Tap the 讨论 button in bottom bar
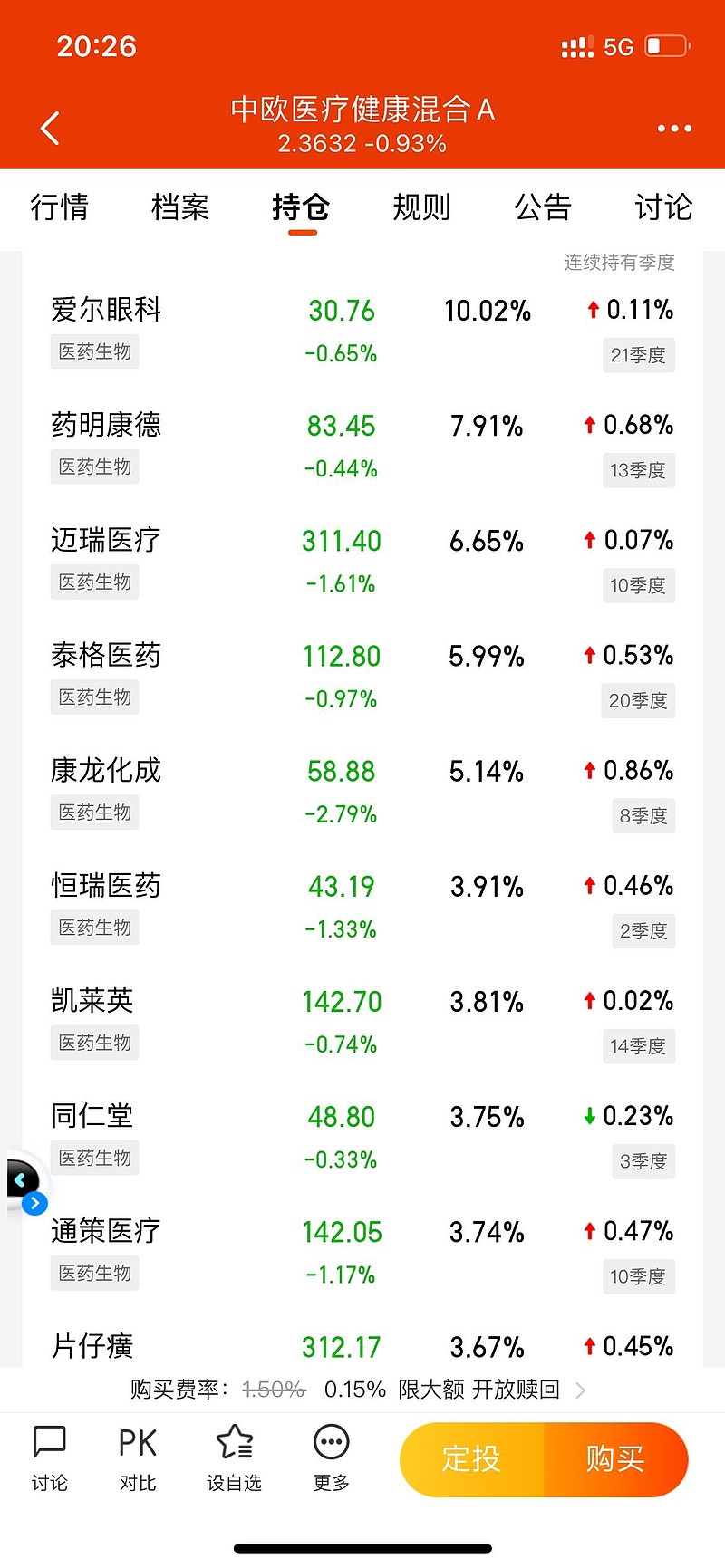Screen dimensions: 725x1568 50,1458
